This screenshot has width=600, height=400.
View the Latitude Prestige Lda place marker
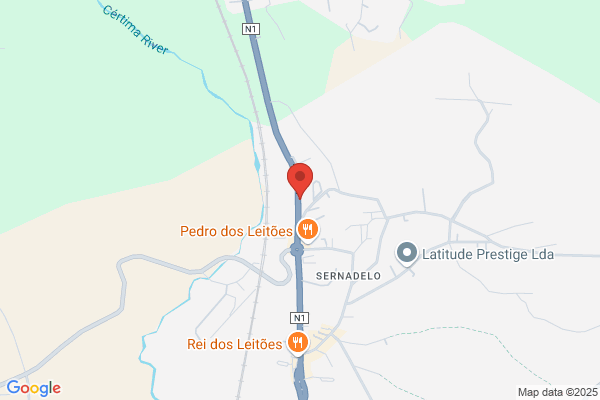pos(407,253)
